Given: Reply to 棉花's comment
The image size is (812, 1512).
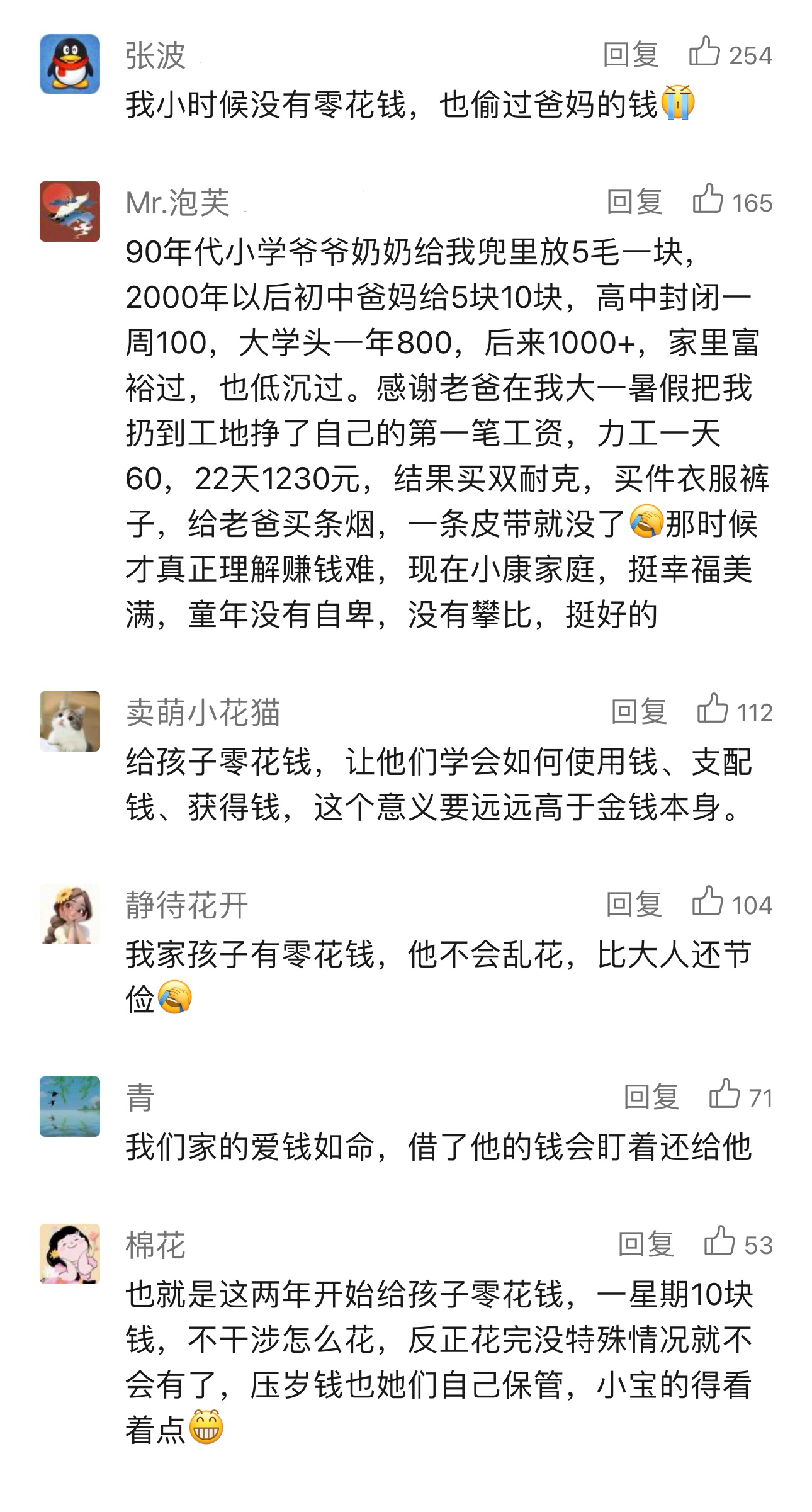Looking at the screenshot, I should coord(645,1245).
